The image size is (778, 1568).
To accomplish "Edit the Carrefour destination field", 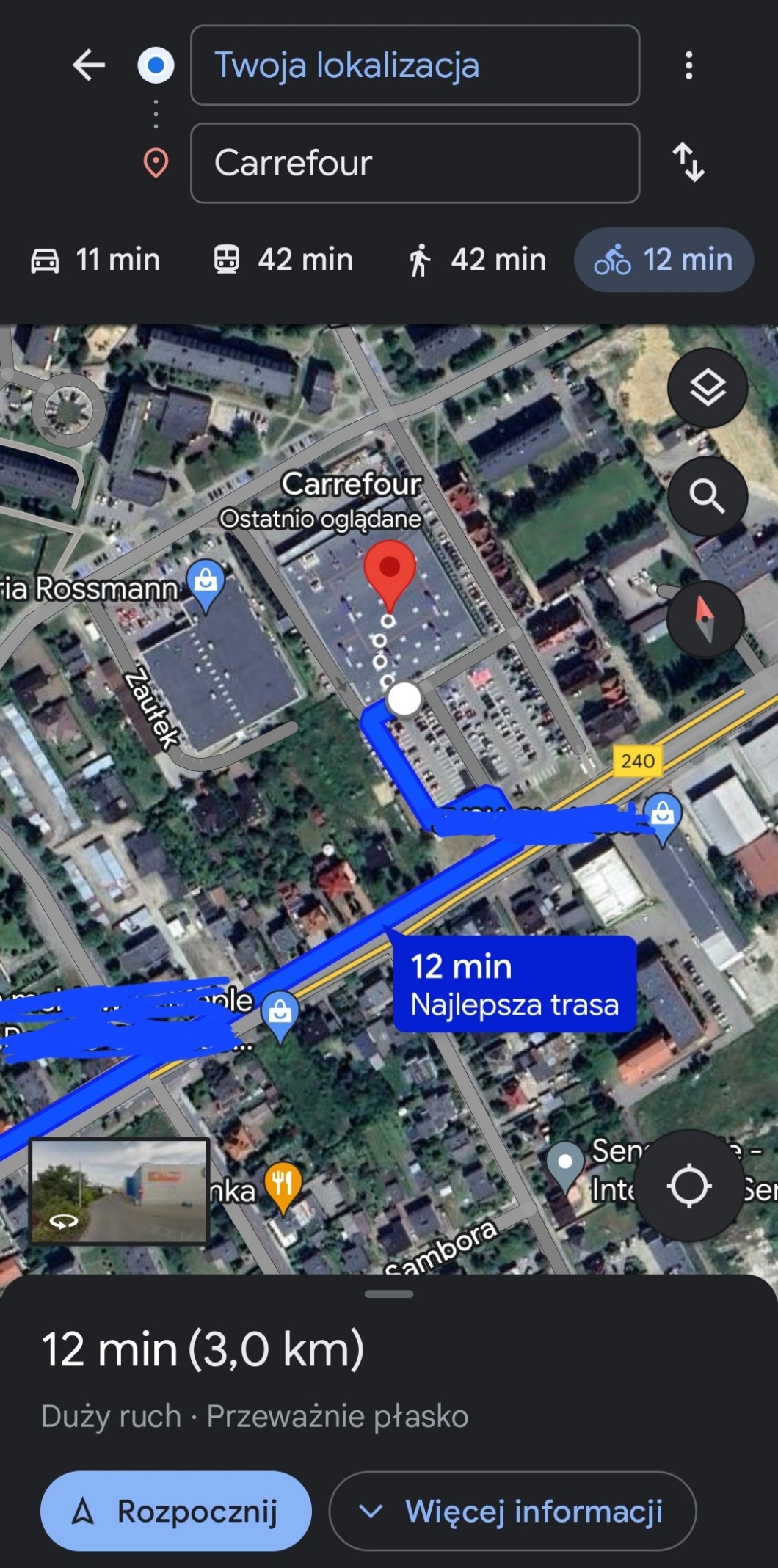I will pos(415,163).
